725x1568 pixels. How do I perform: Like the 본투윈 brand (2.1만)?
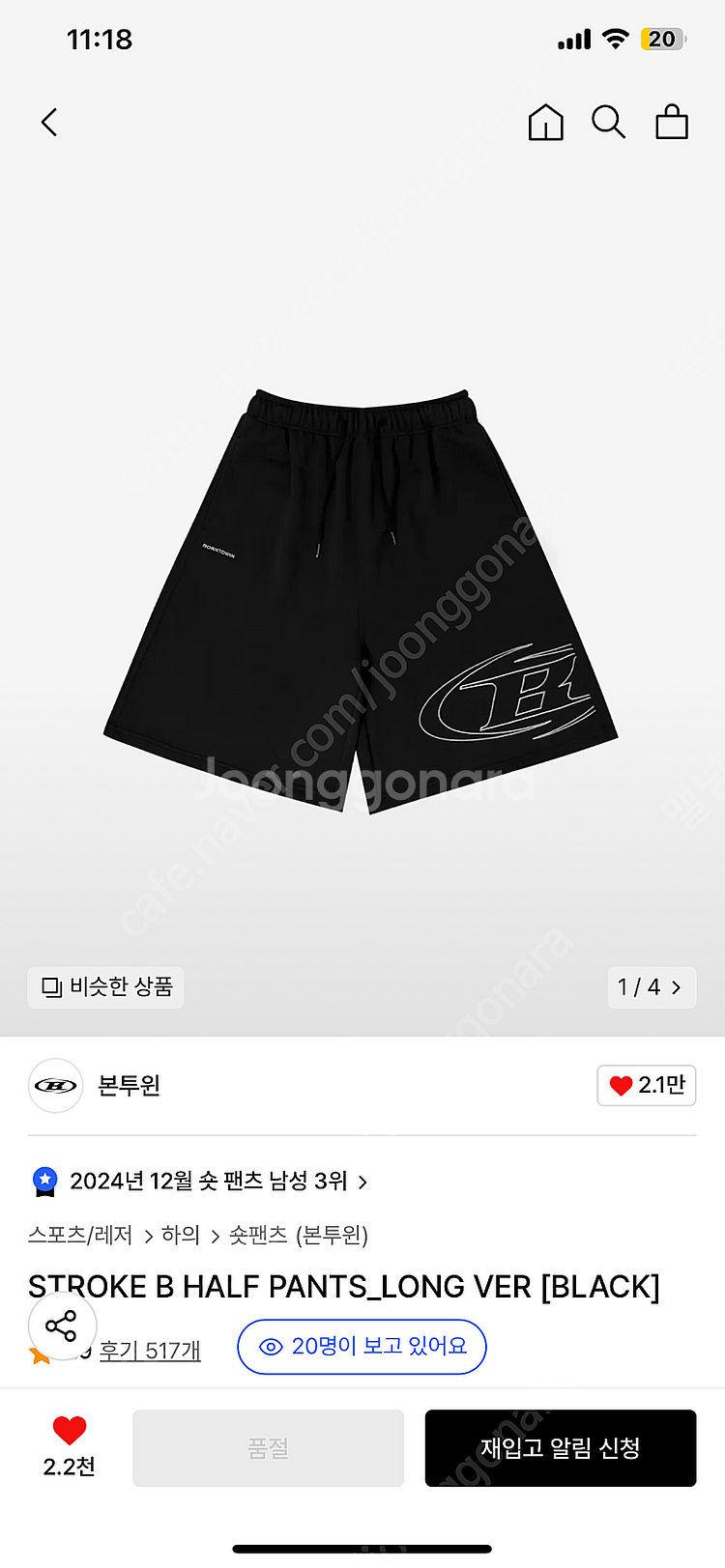click(647, 1086)
